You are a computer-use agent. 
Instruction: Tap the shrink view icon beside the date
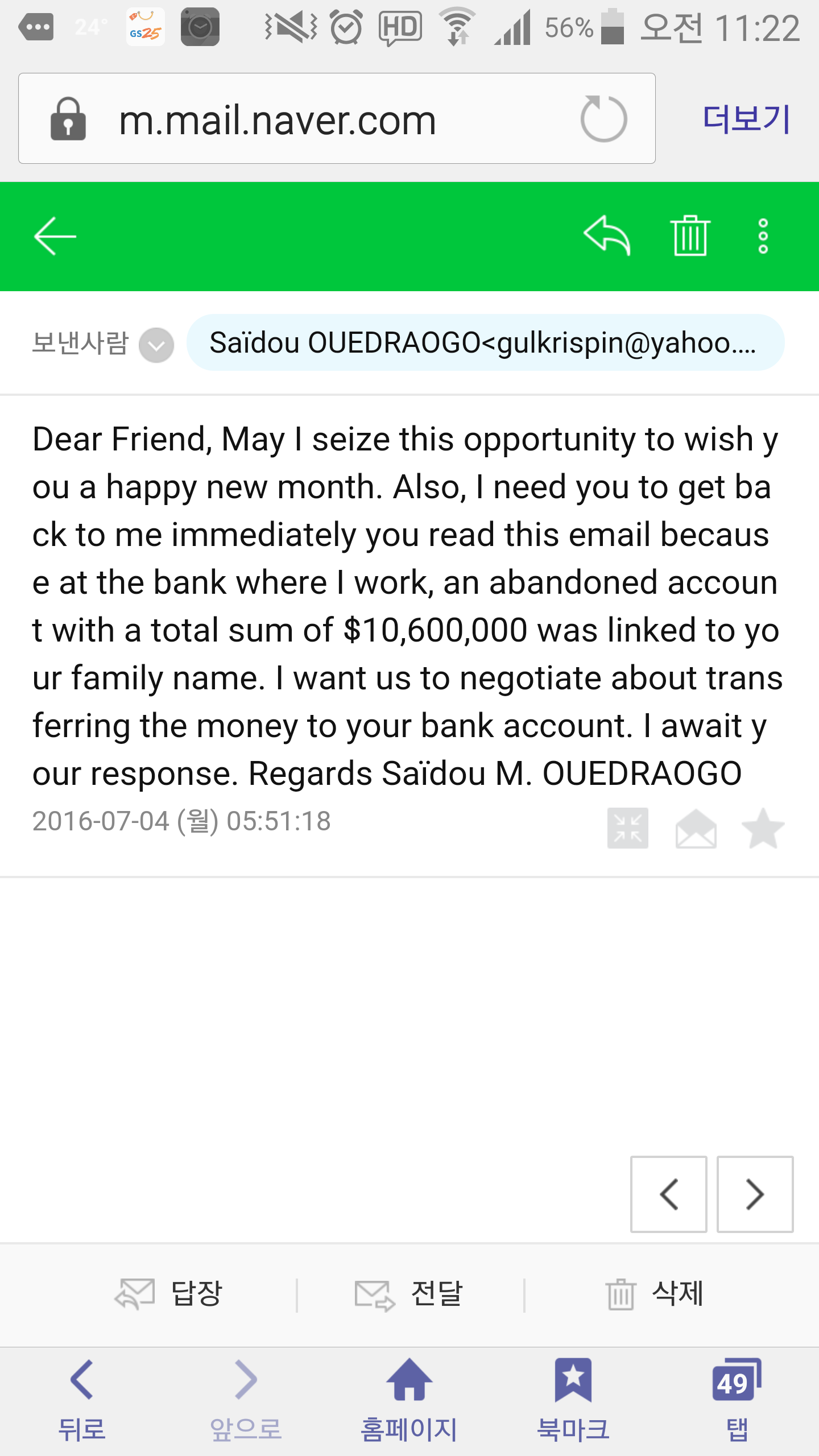tap(627, 828)
